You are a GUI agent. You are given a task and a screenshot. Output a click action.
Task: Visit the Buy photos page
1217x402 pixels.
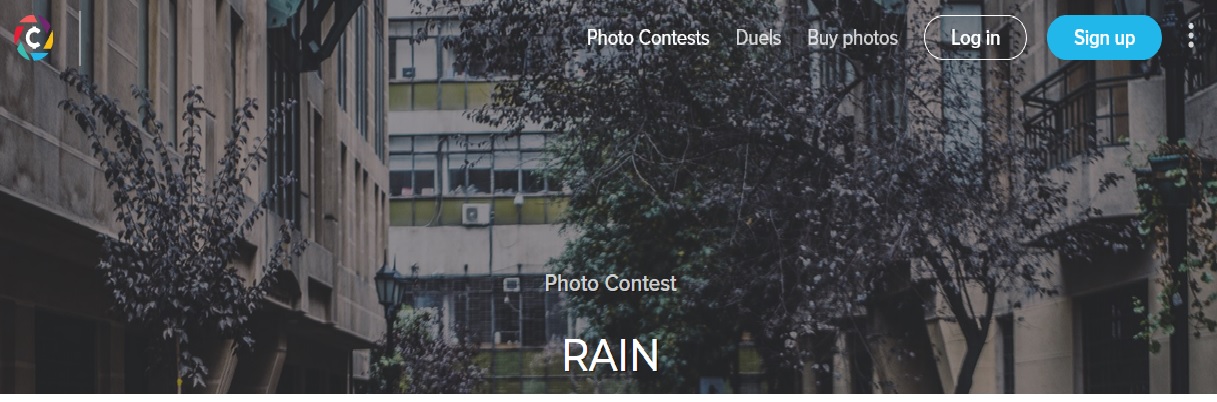pos(852,38)
